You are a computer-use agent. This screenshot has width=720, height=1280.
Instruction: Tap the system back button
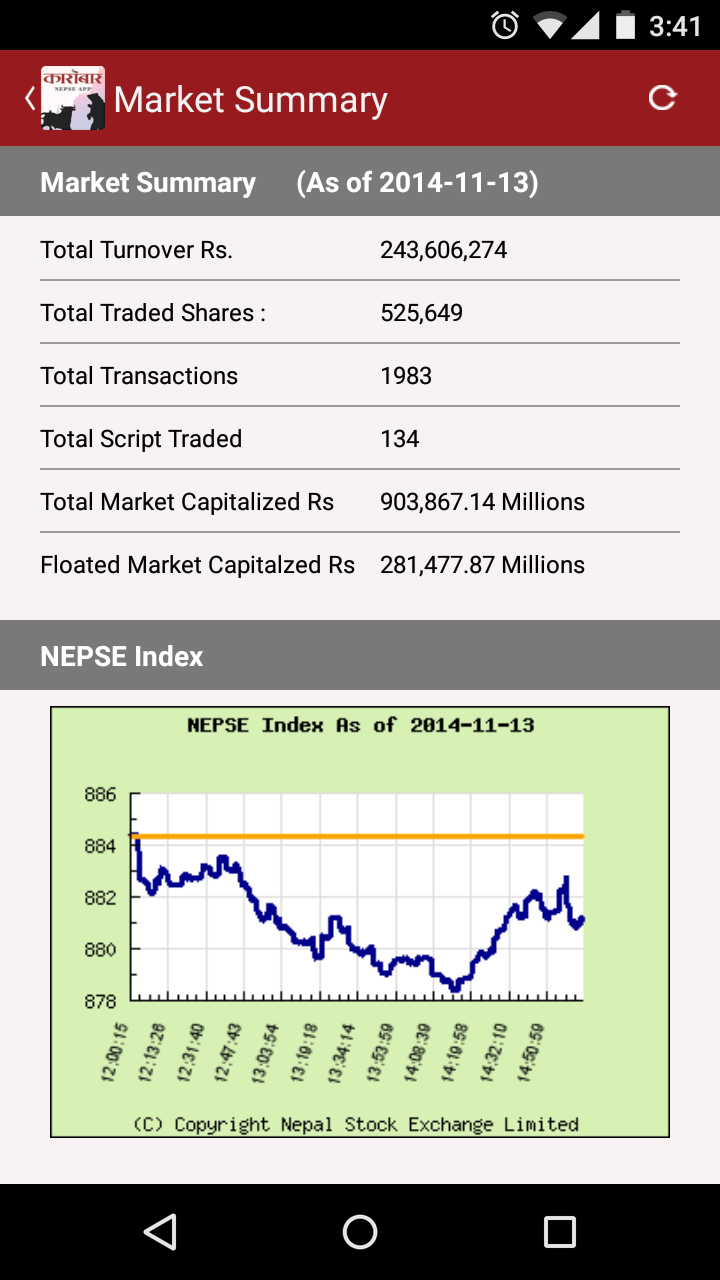point(160,1232)
